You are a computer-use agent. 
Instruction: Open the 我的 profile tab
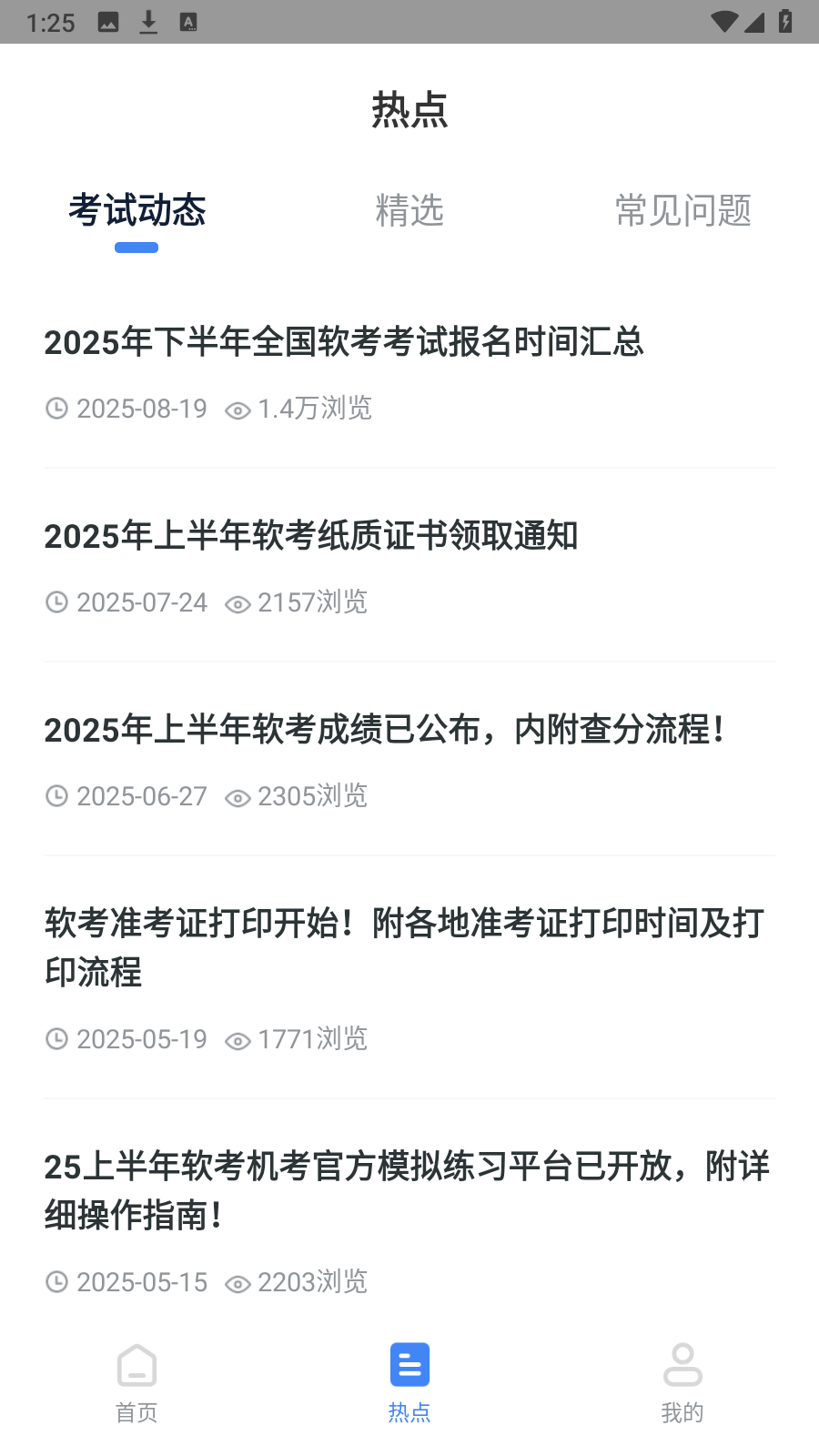(x=682, y=1383)
